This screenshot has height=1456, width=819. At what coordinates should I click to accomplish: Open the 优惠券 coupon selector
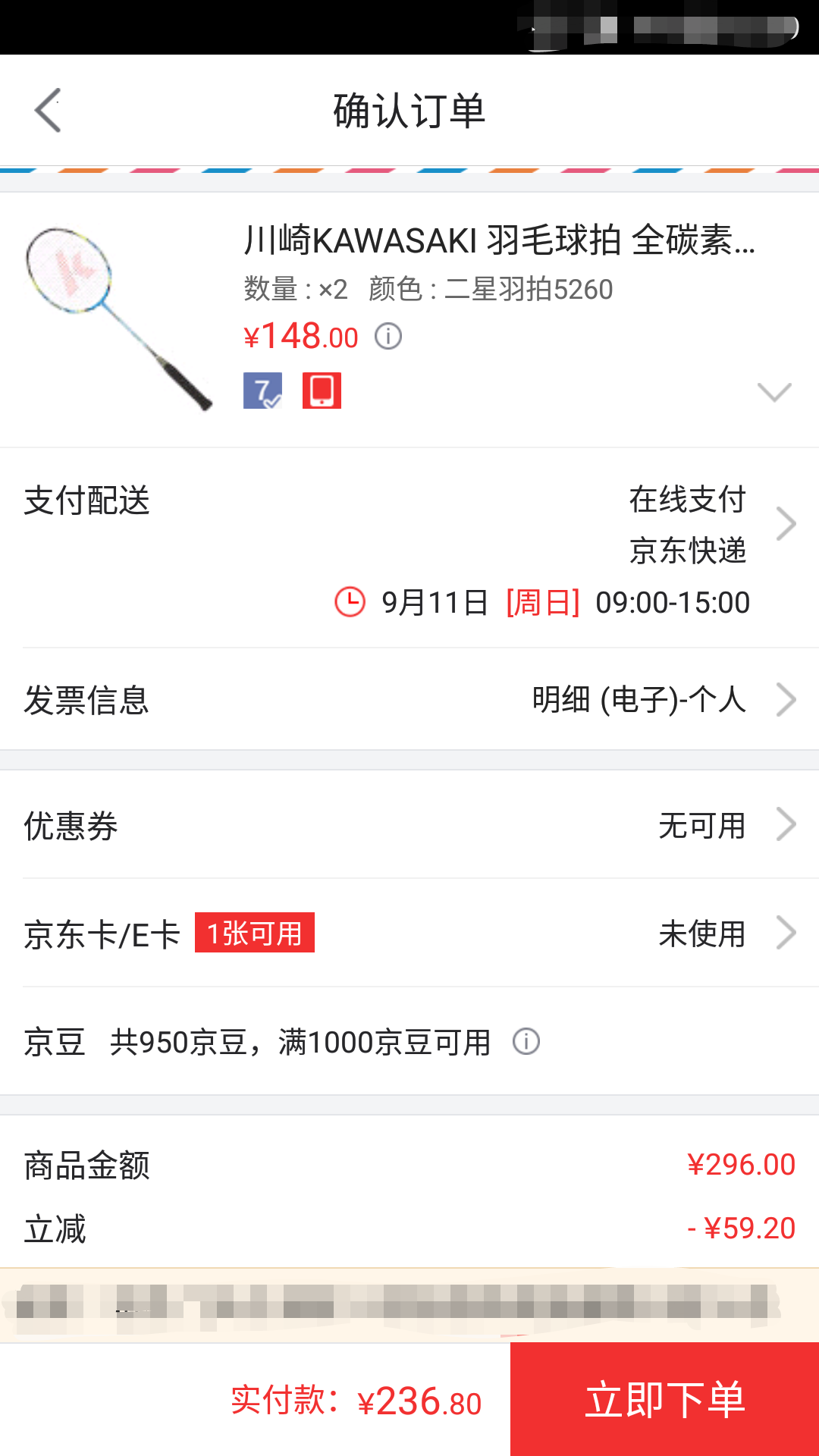(x=409, y=826)
